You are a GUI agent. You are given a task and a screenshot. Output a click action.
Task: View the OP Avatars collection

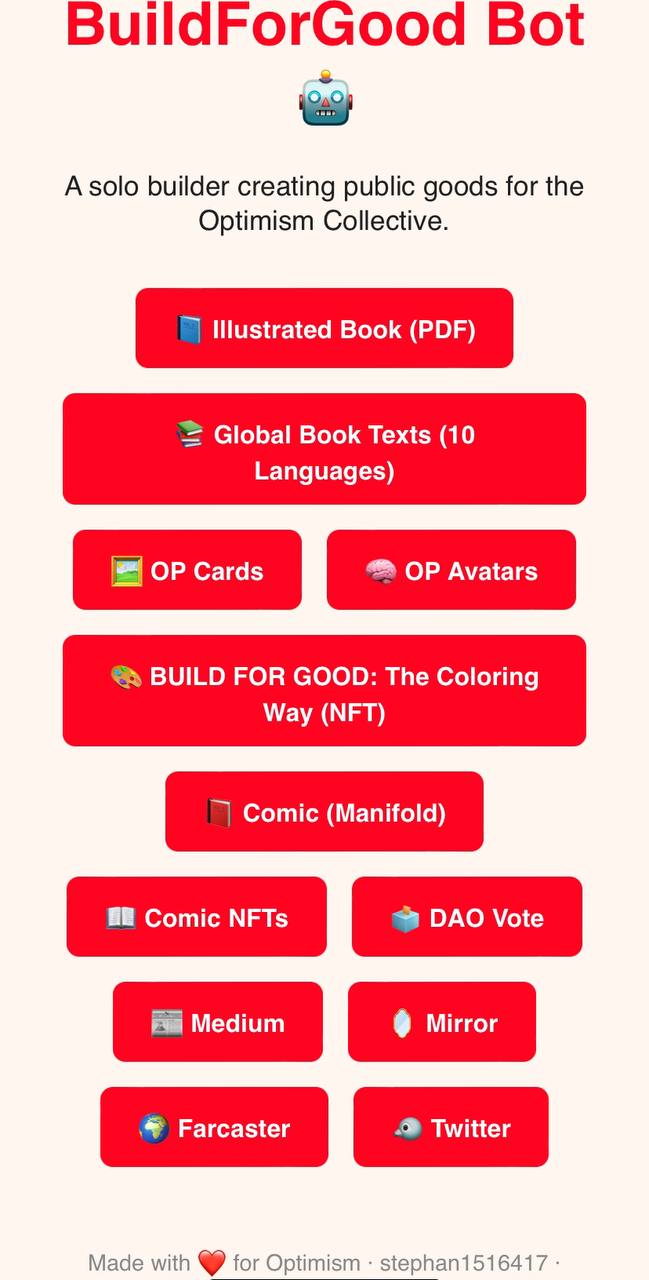coord(451,570)
